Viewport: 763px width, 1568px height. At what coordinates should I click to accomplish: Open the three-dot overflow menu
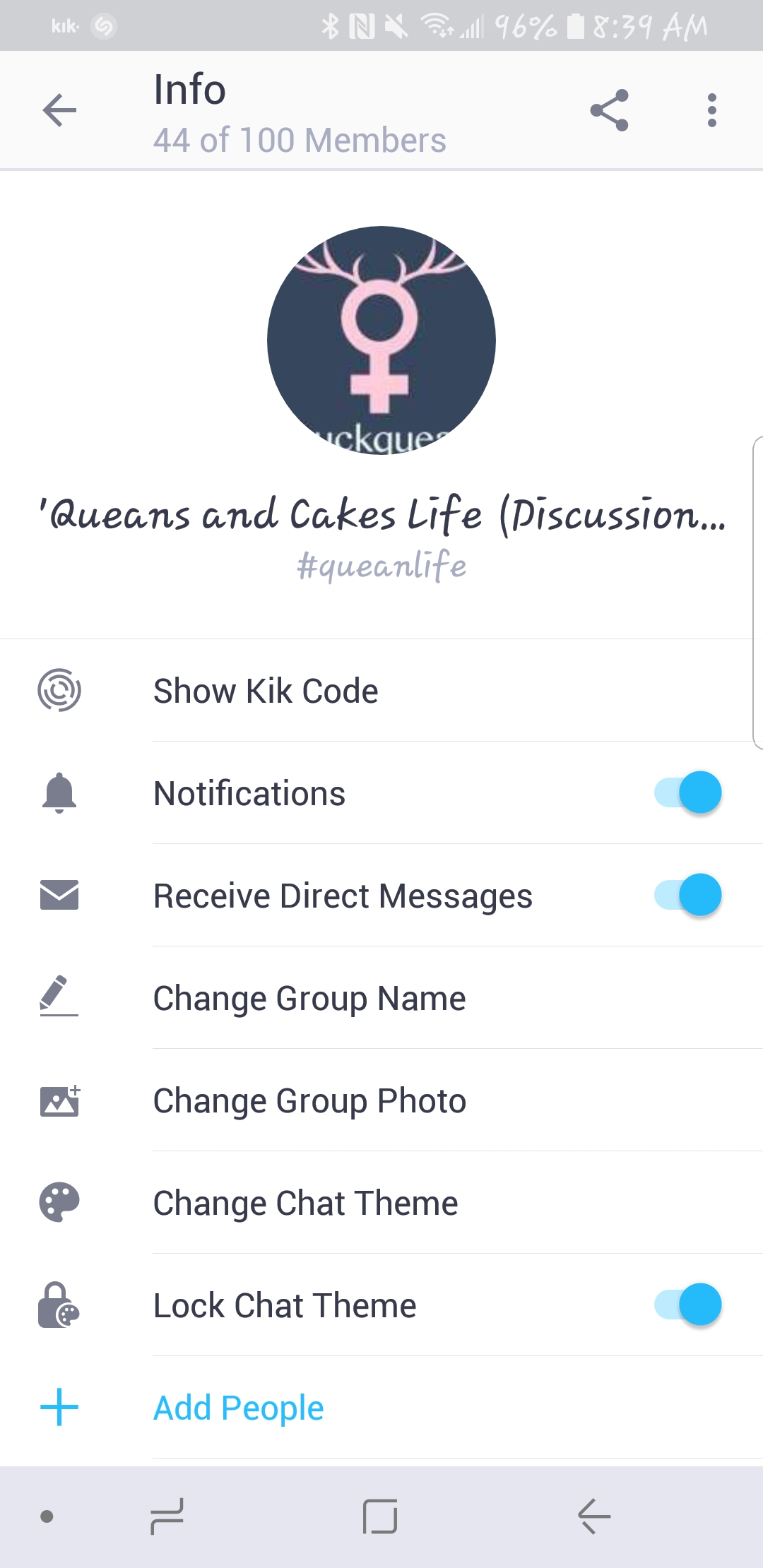(x=711, y=109)
